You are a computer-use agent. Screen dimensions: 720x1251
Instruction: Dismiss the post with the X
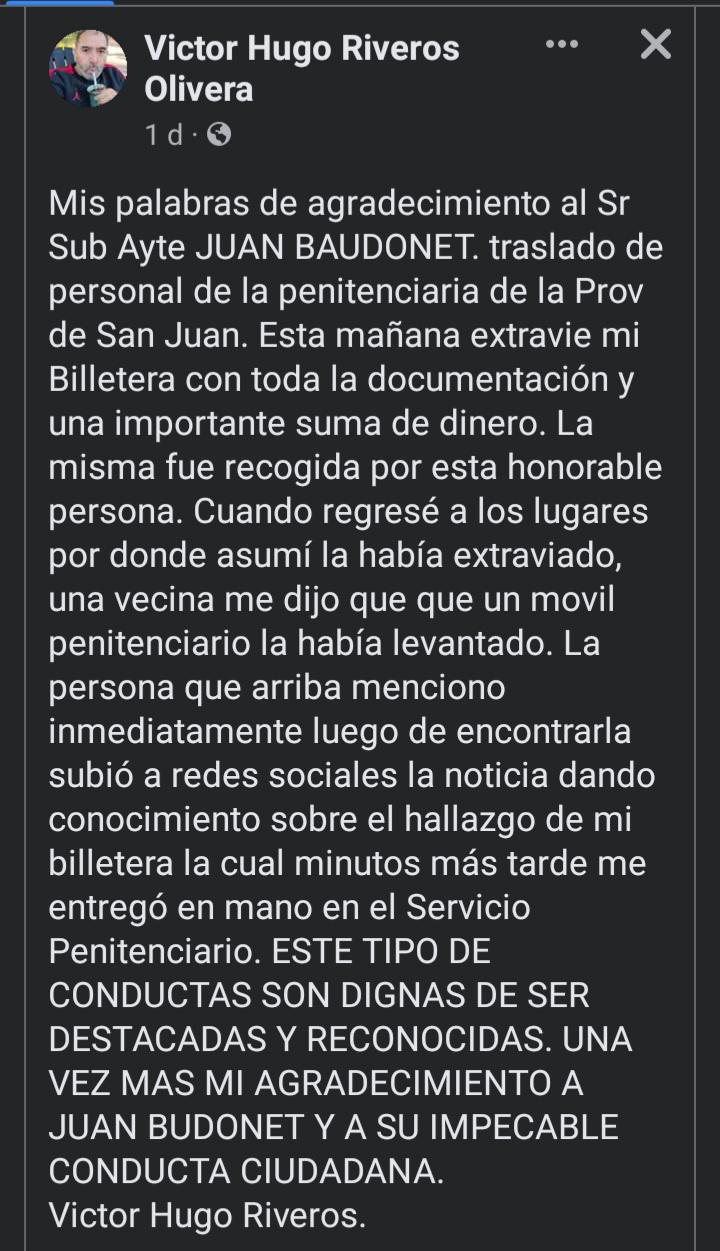pyautogui.click(x=655, y=44)
